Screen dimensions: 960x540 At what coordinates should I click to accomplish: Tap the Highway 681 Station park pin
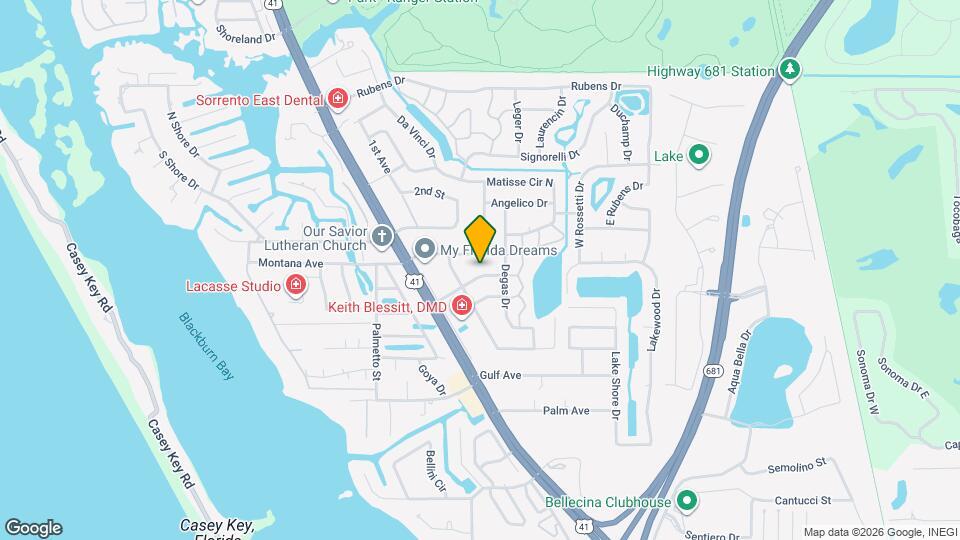(790, 70)
